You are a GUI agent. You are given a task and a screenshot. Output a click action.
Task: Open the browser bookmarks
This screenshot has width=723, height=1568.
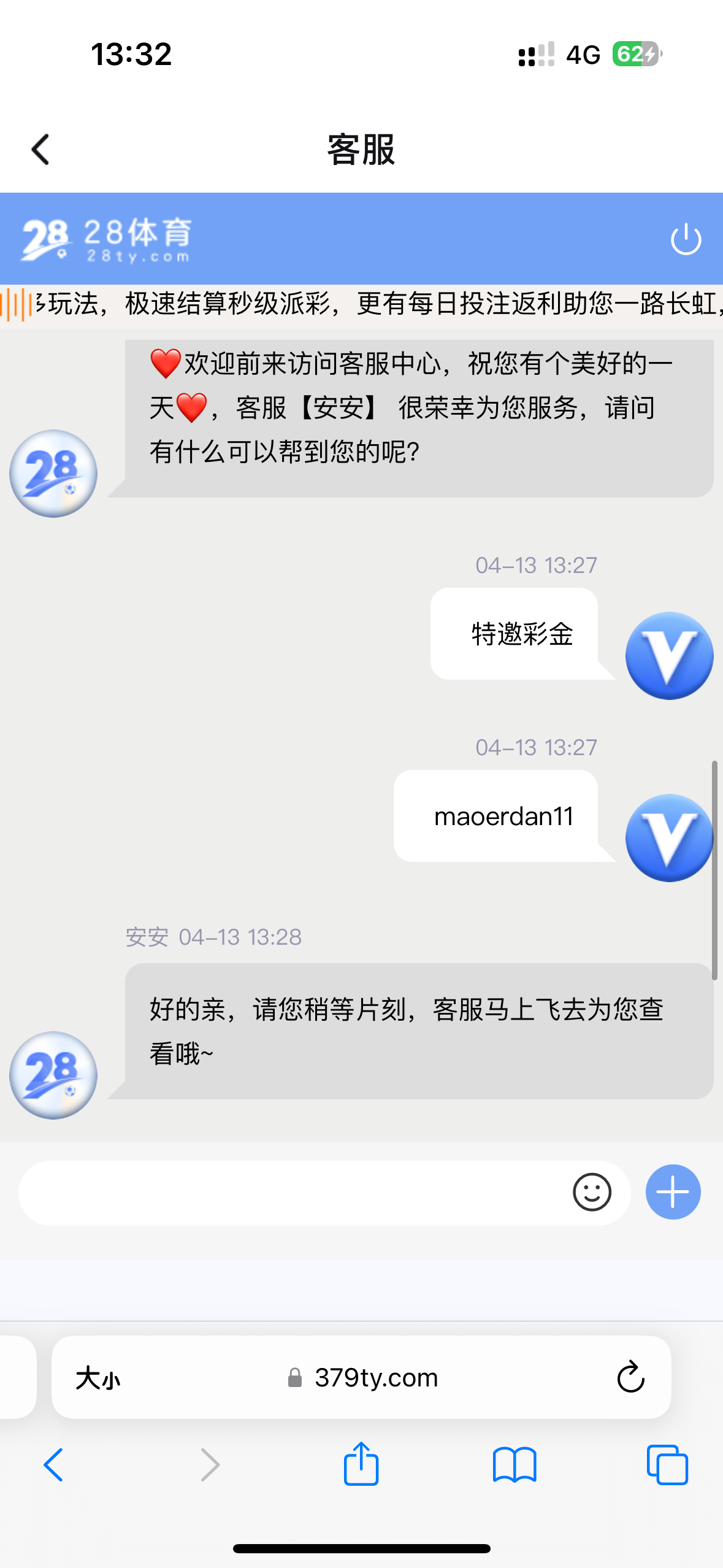point(515,1465)
